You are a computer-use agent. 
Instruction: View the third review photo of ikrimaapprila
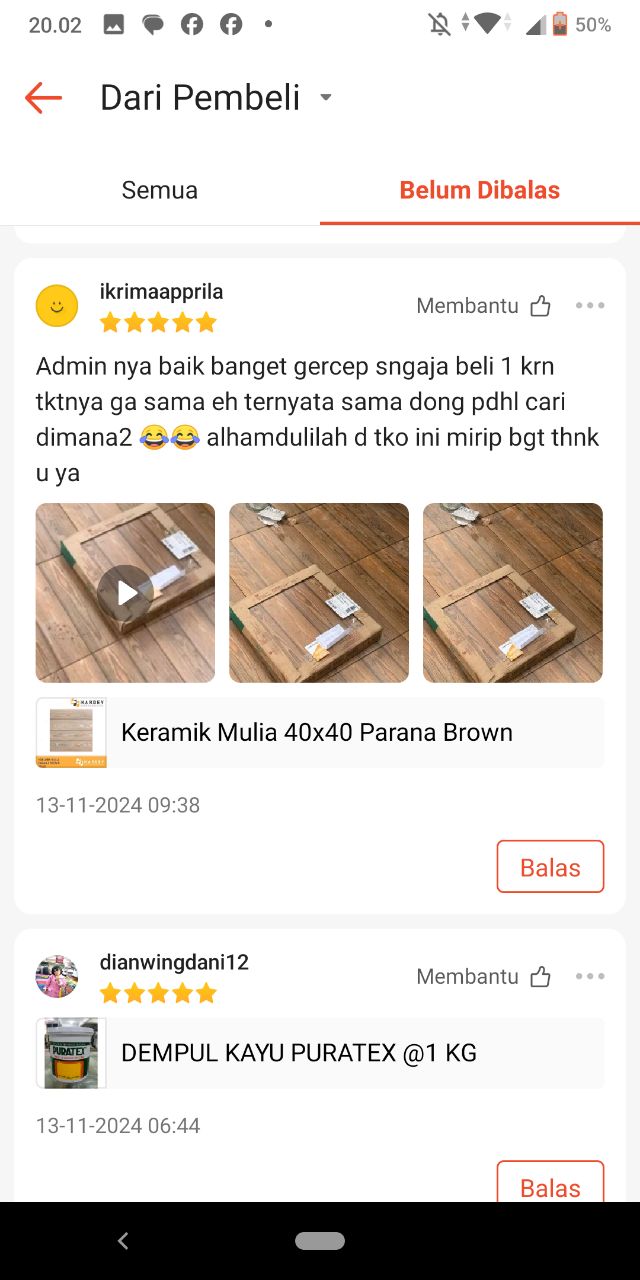pos(513,593)
